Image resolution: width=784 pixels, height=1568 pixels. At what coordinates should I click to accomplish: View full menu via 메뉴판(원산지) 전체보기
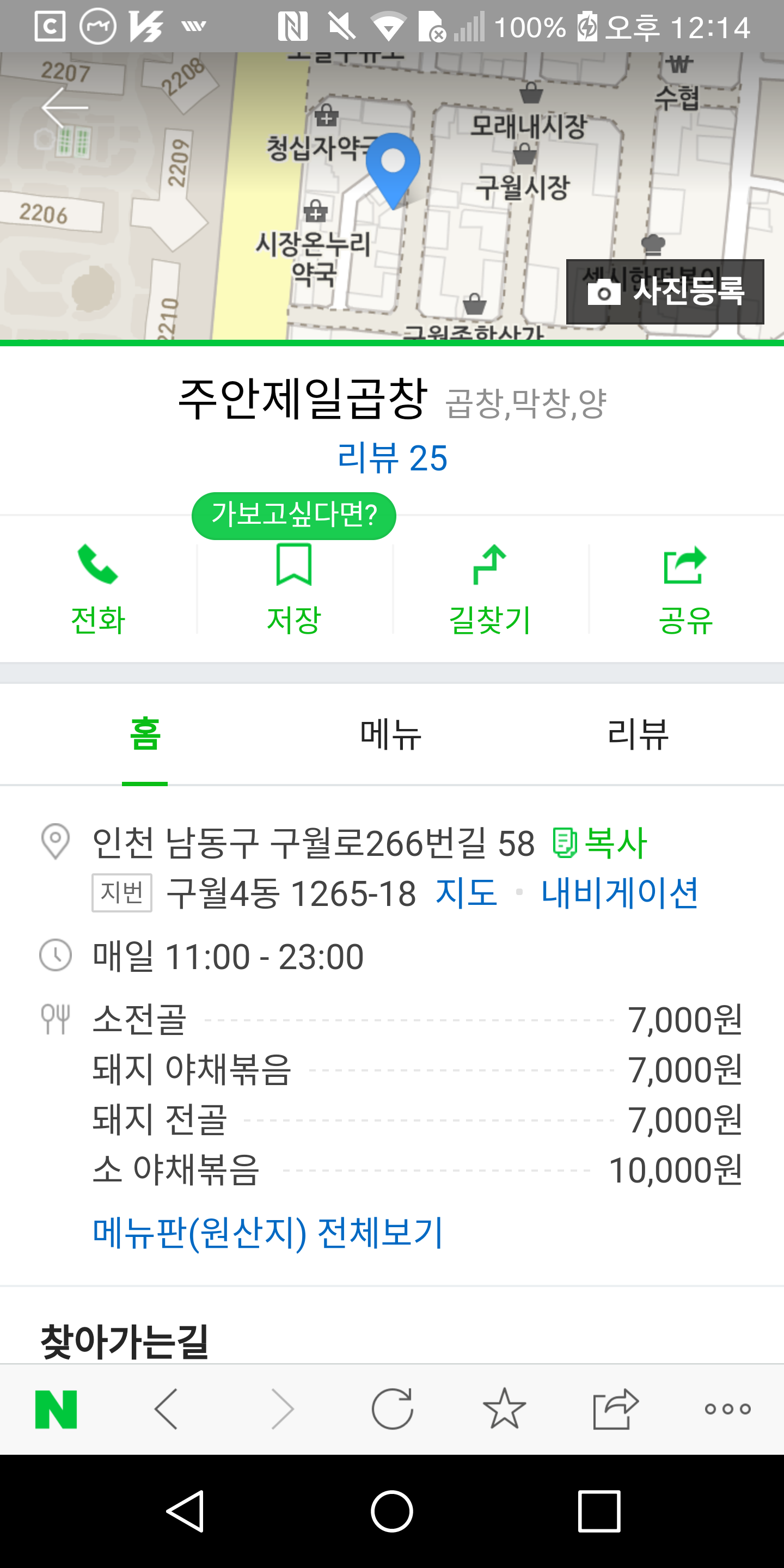(x=268, y=1233)
